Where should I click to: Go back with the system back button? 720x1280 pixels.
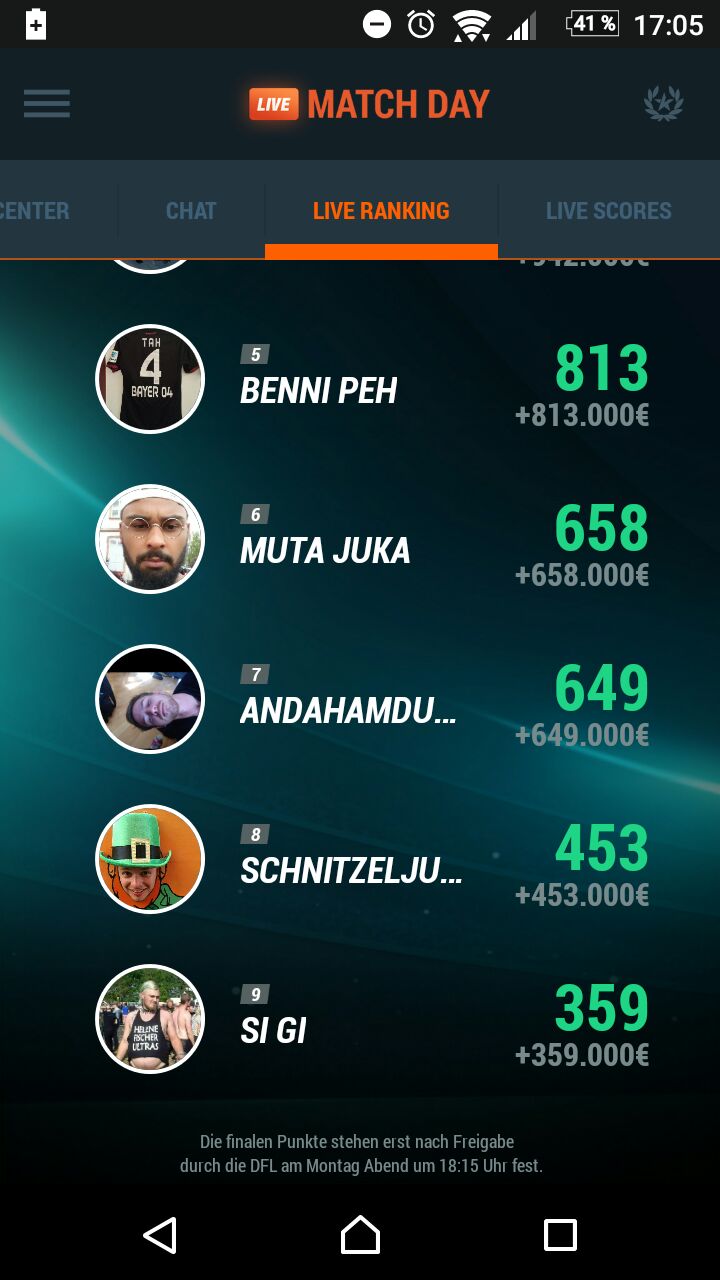[160, 1235]
